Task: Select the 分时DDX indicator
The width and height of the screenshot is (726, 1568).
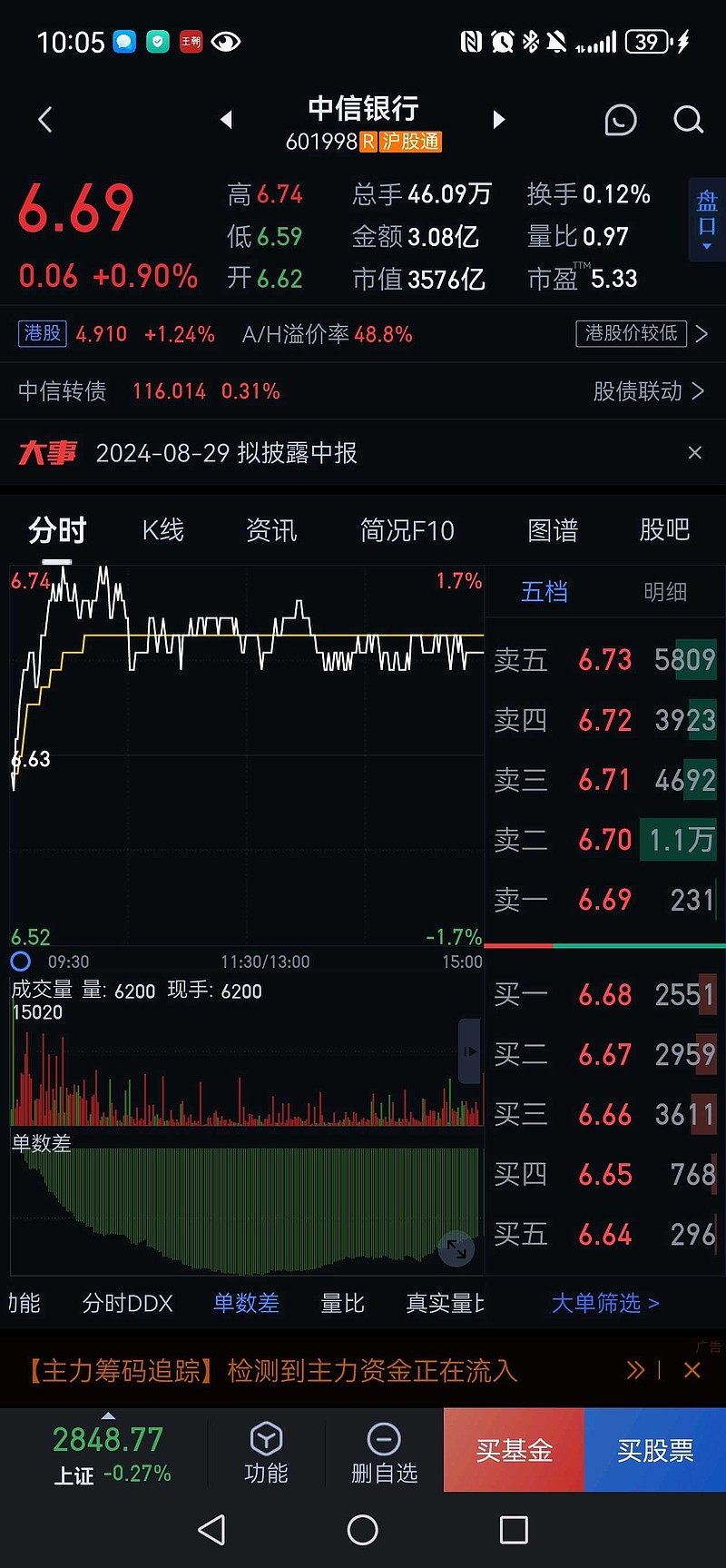Action: pos(127,1304)
